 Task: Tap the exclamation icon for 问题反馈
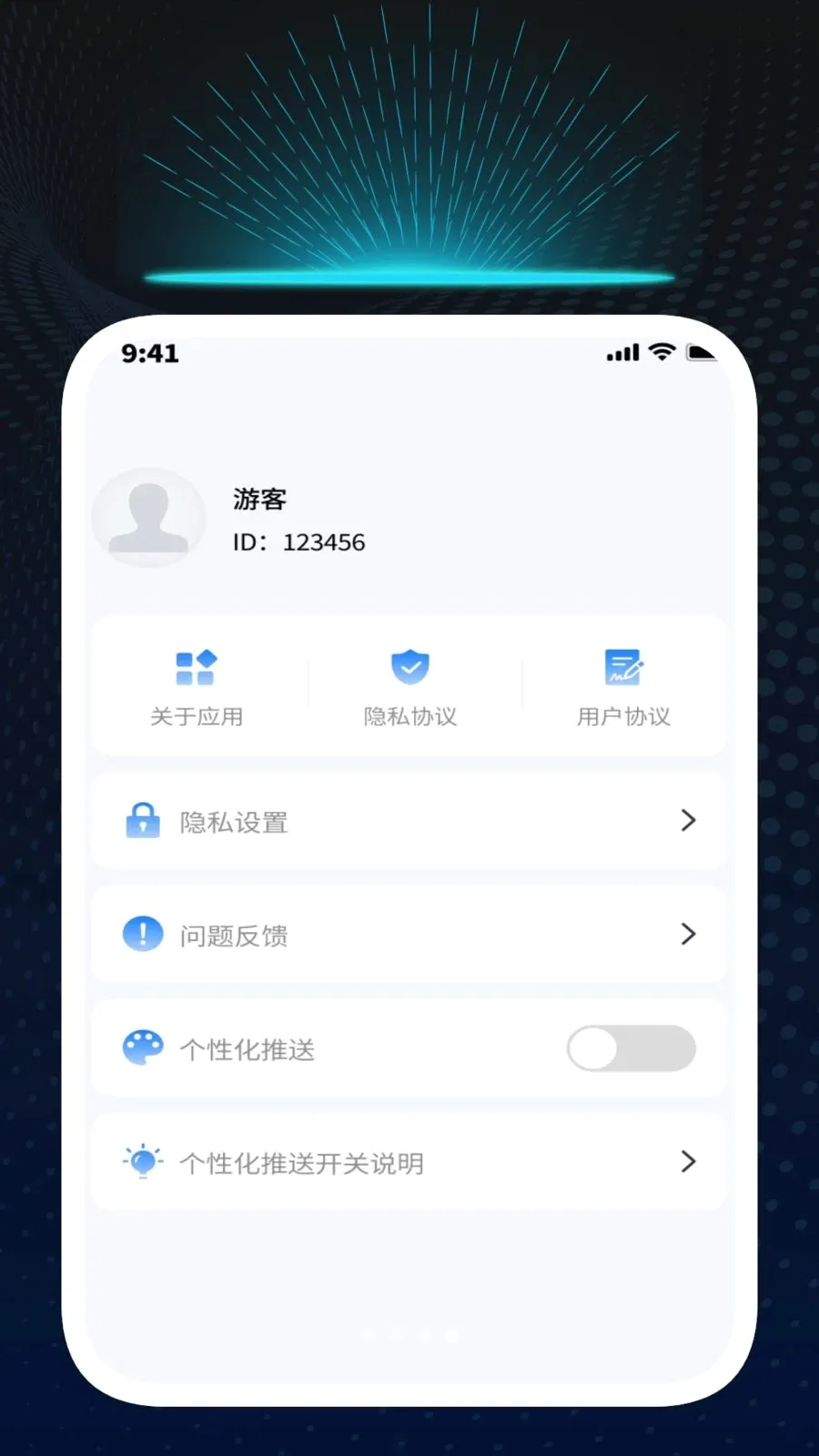pos(143,934)
